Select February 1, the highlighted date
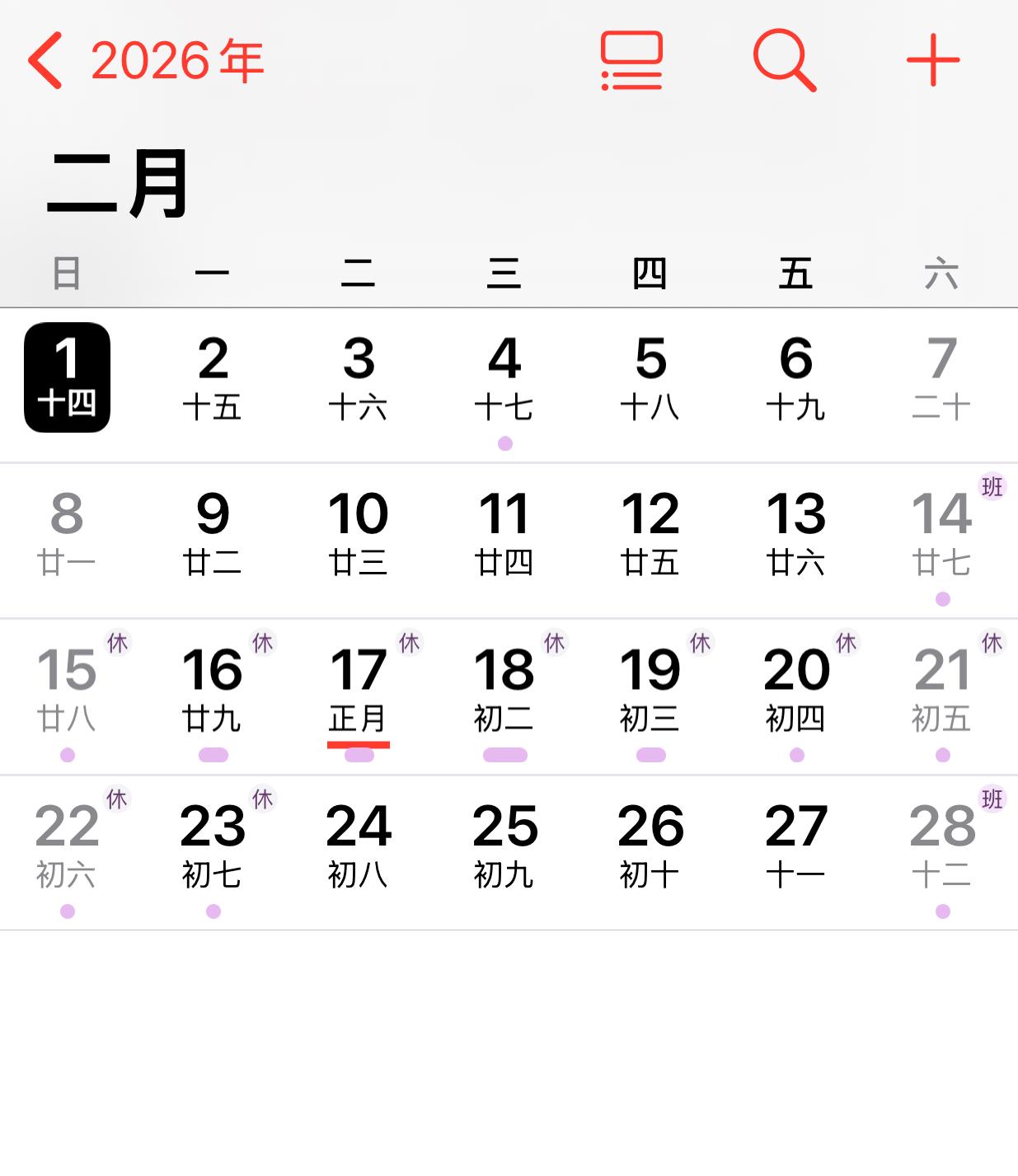 coord(67,377)
